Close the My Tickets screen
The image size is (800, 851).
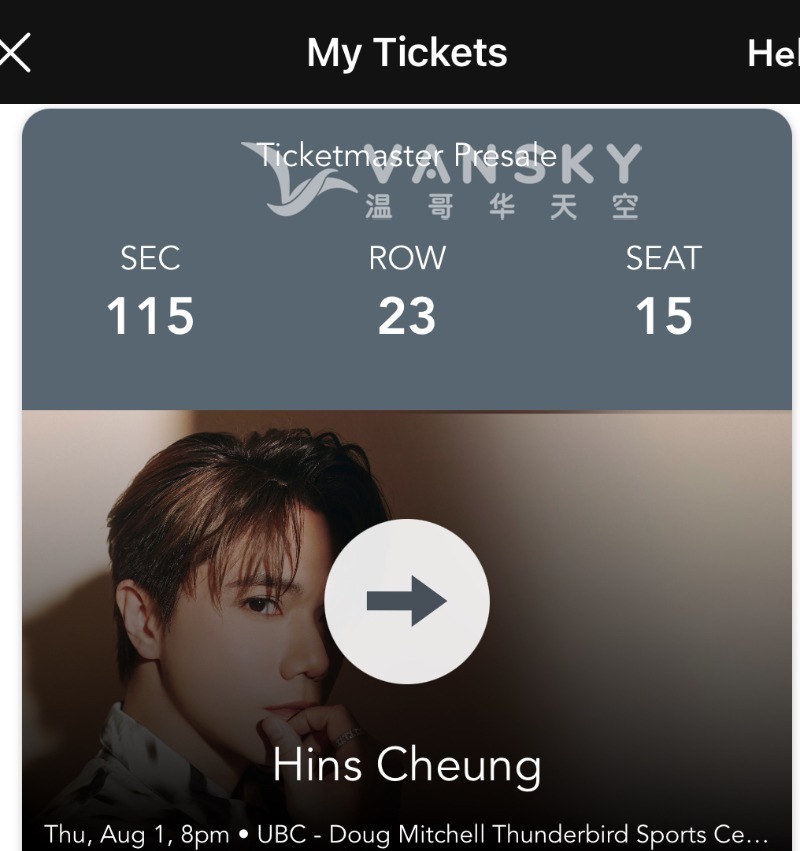[x=14, y=52]
